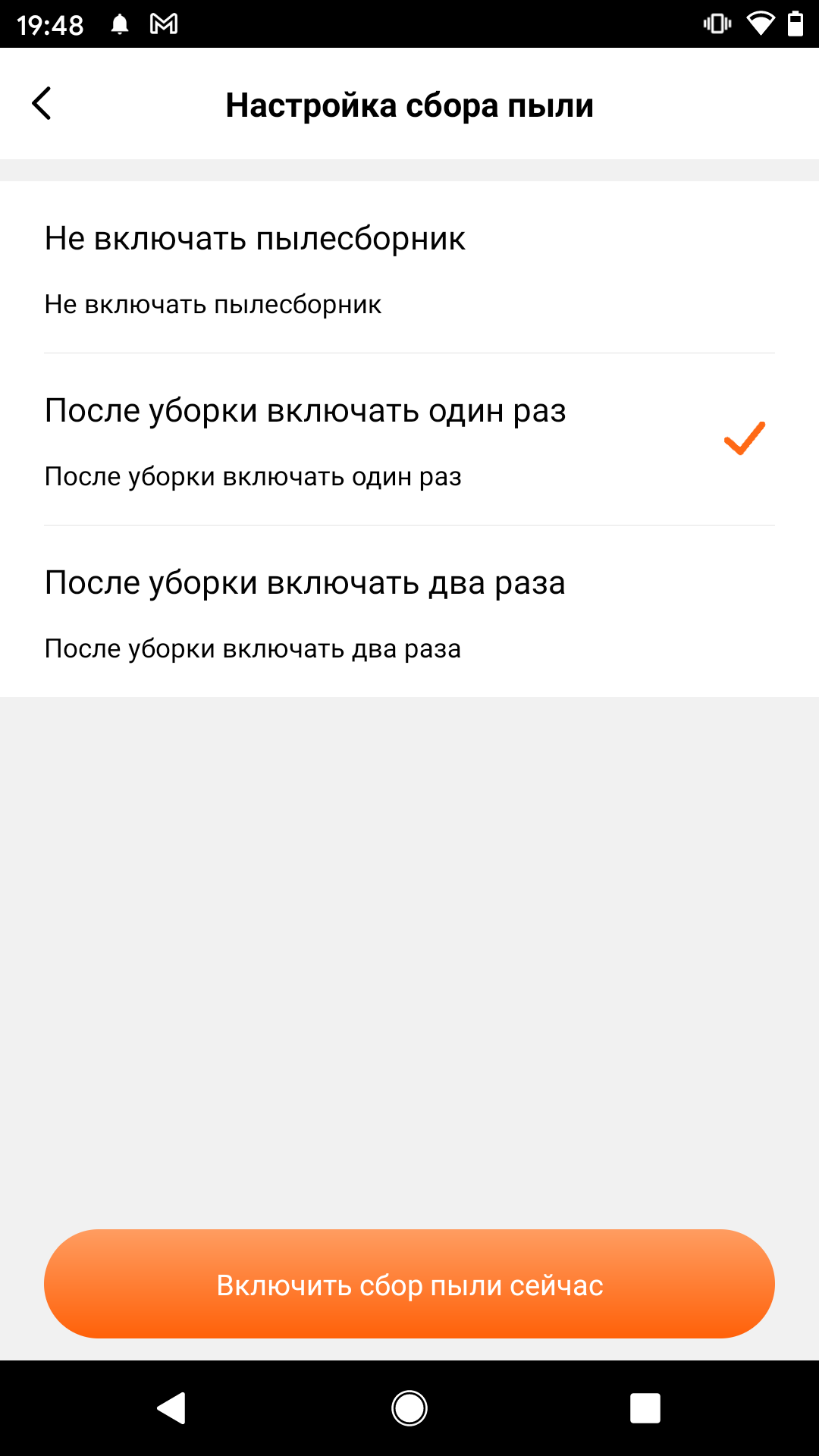
Task: Tap 'Включить сбор пыли сейчас' button
Action: (409, 1285)
